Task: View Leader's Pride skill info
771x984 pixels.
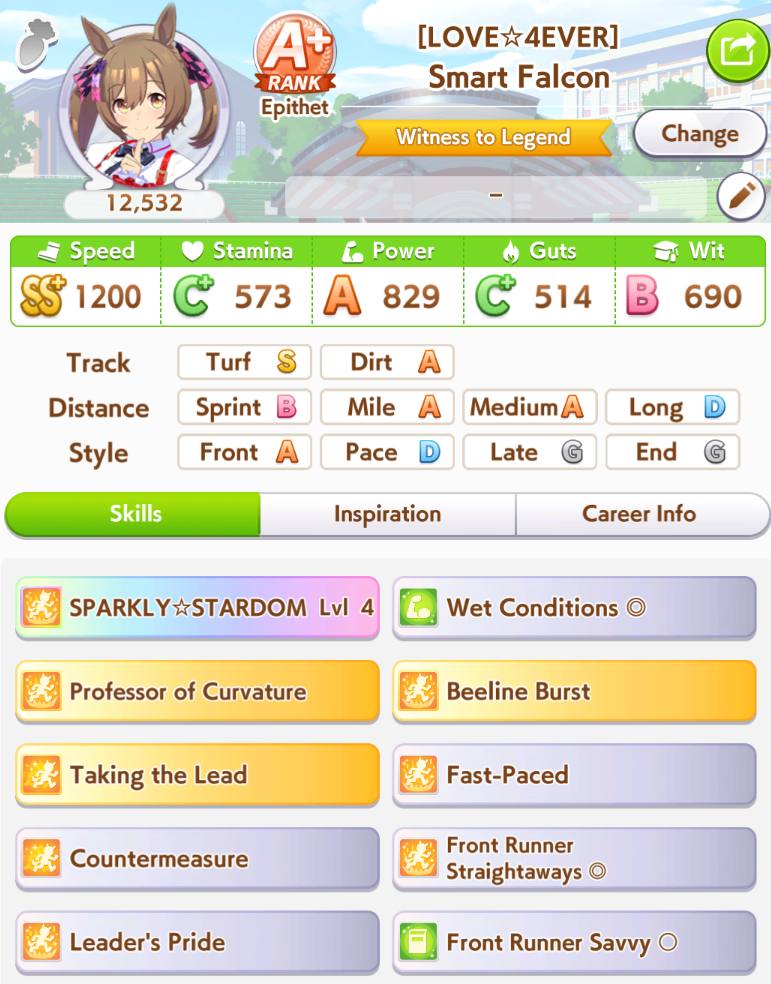Action: (x=198, y=941)
